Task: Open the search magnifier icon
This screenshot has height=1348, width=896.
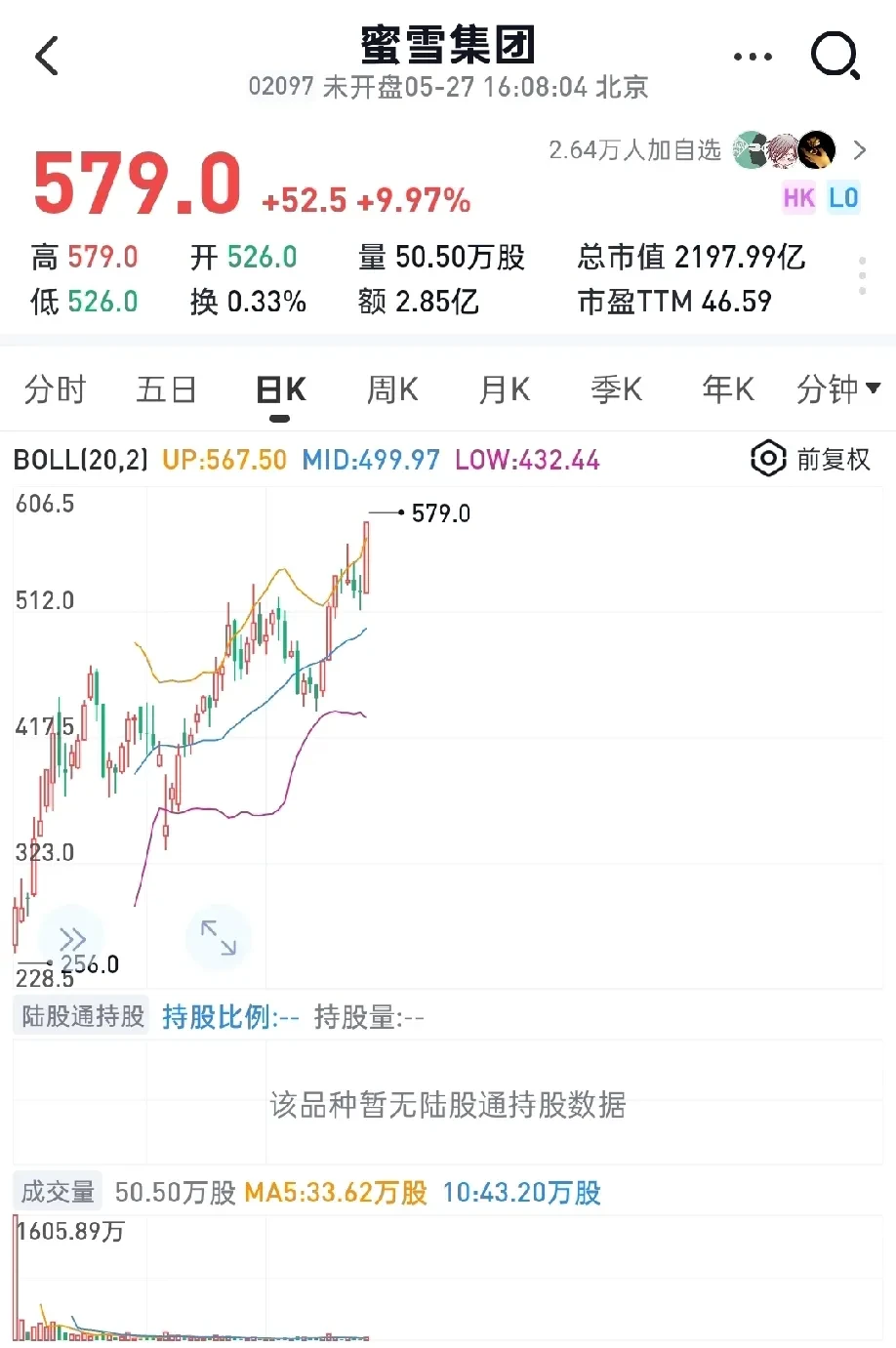Action: tap(835, 56)
